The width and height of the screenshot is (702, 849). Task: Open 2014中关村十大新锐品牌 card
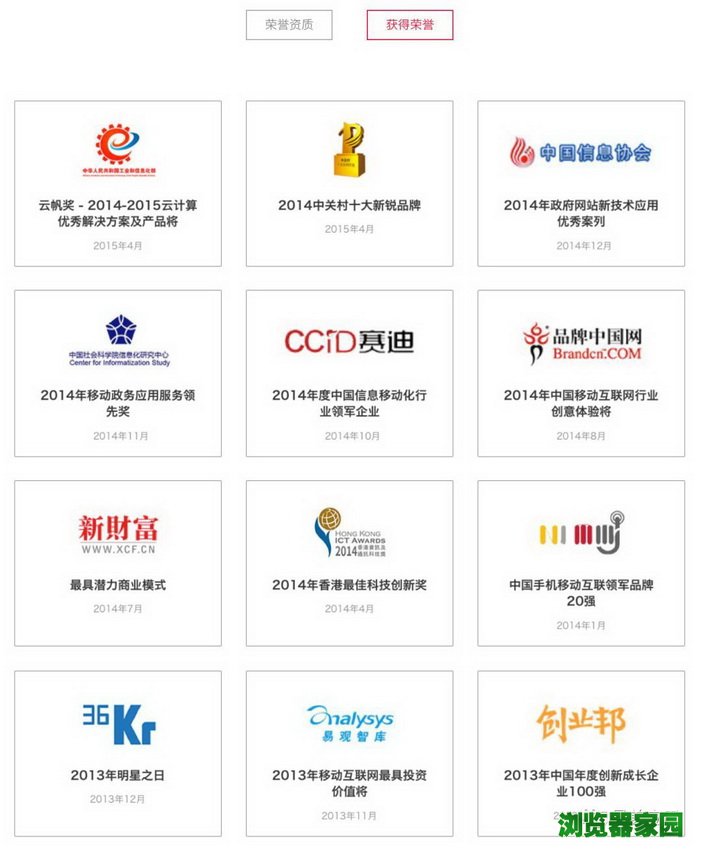(x=349, y=184)
